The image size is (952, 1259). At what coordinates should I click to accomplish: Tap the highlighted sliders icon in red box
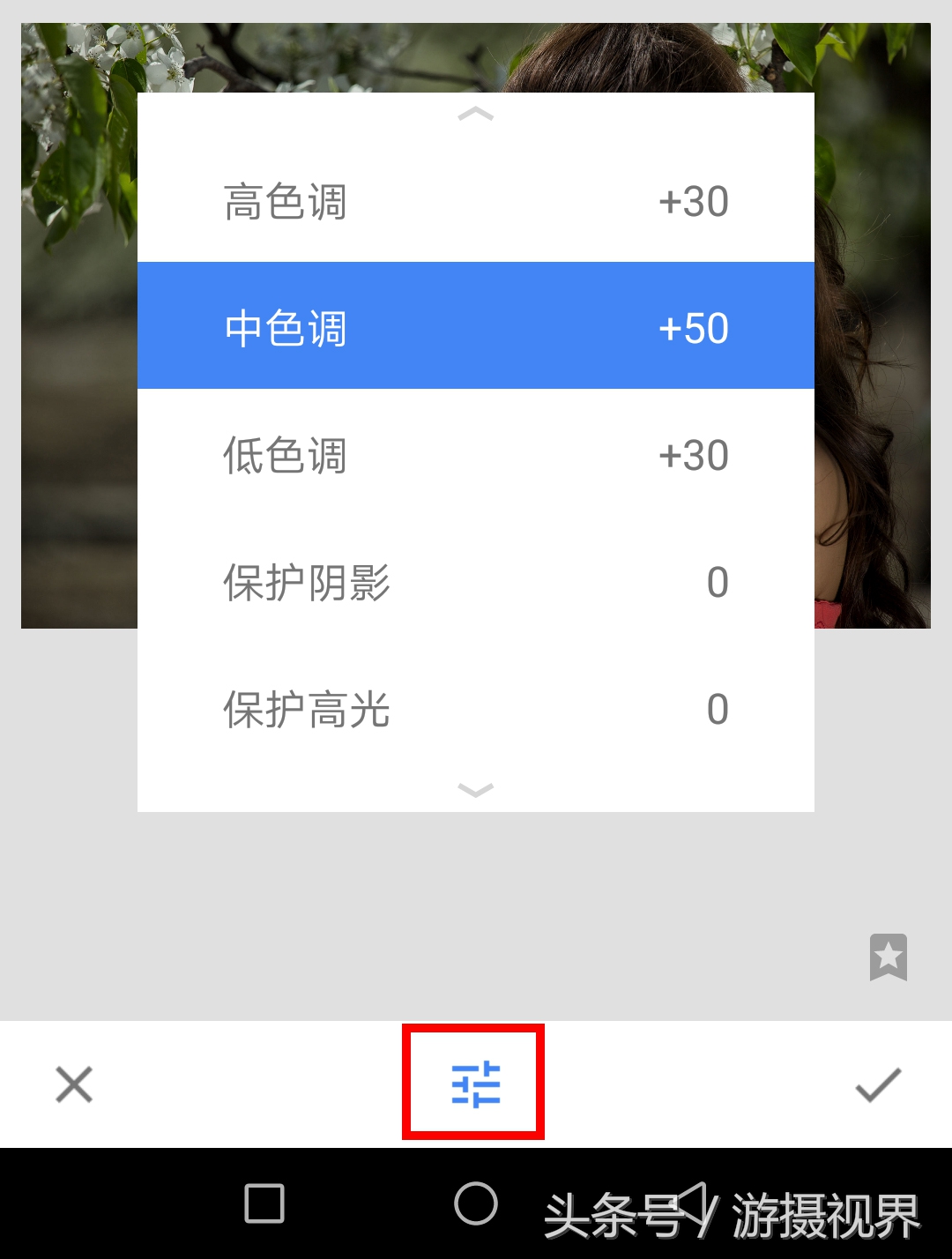pos(474,1083)
